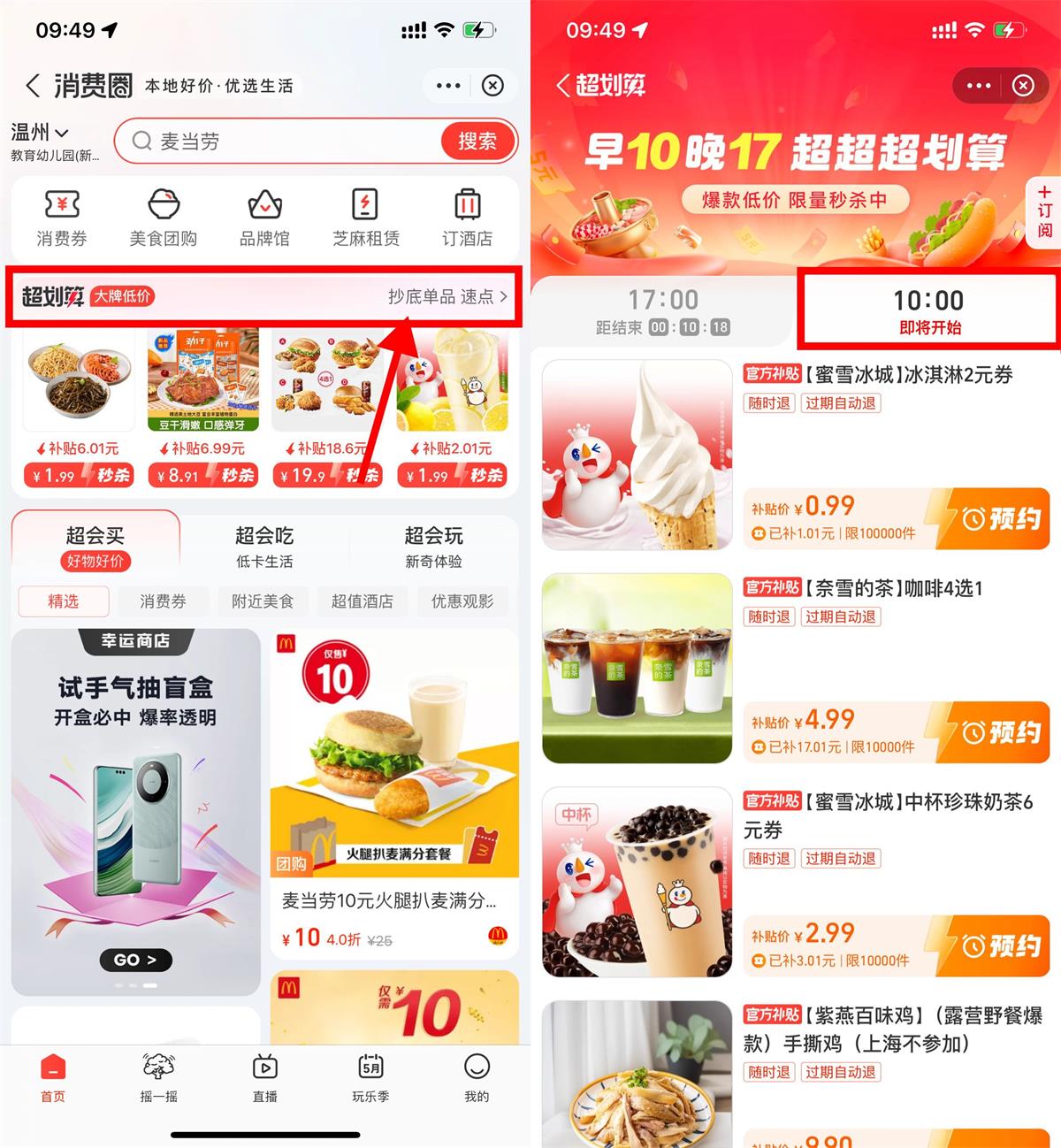Tap the 订阅 side button
The image size is (1061, 1148).
click(1044, 212)
